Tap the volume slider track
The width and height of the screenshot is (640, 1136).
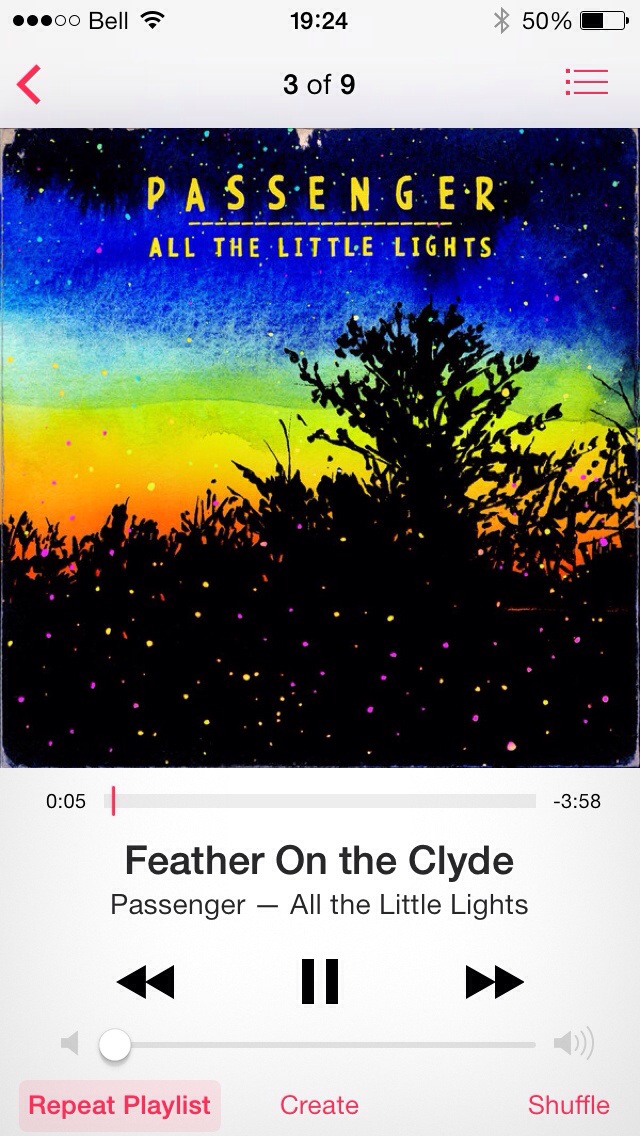330,1045
